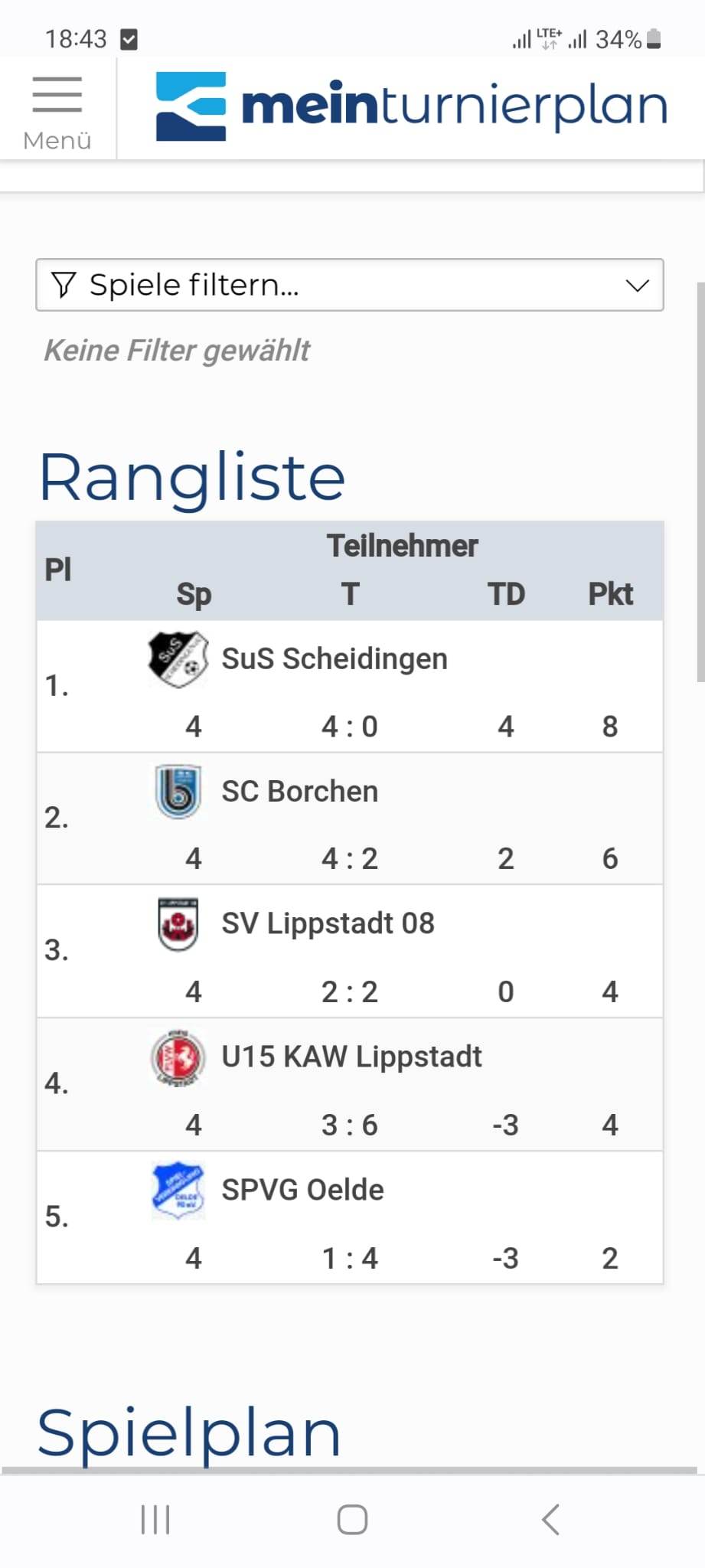The image size is (705, 1568).
Task: Expand the Spiele filtern dropdown
Action: click(x=350, y=285)
